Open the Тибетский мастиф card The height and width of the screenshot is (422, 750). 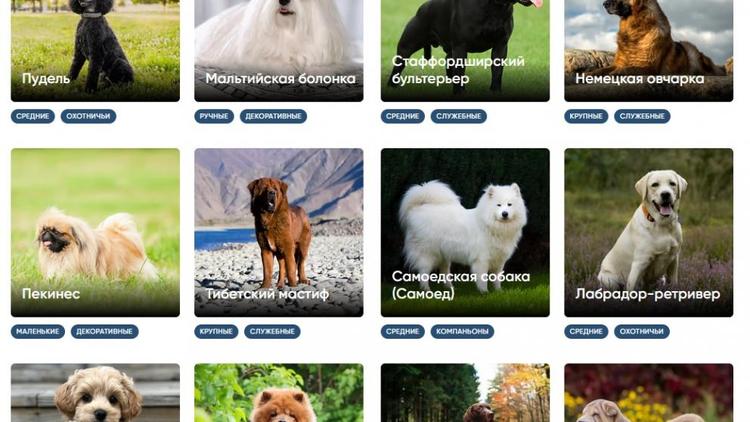coord(279,232)
